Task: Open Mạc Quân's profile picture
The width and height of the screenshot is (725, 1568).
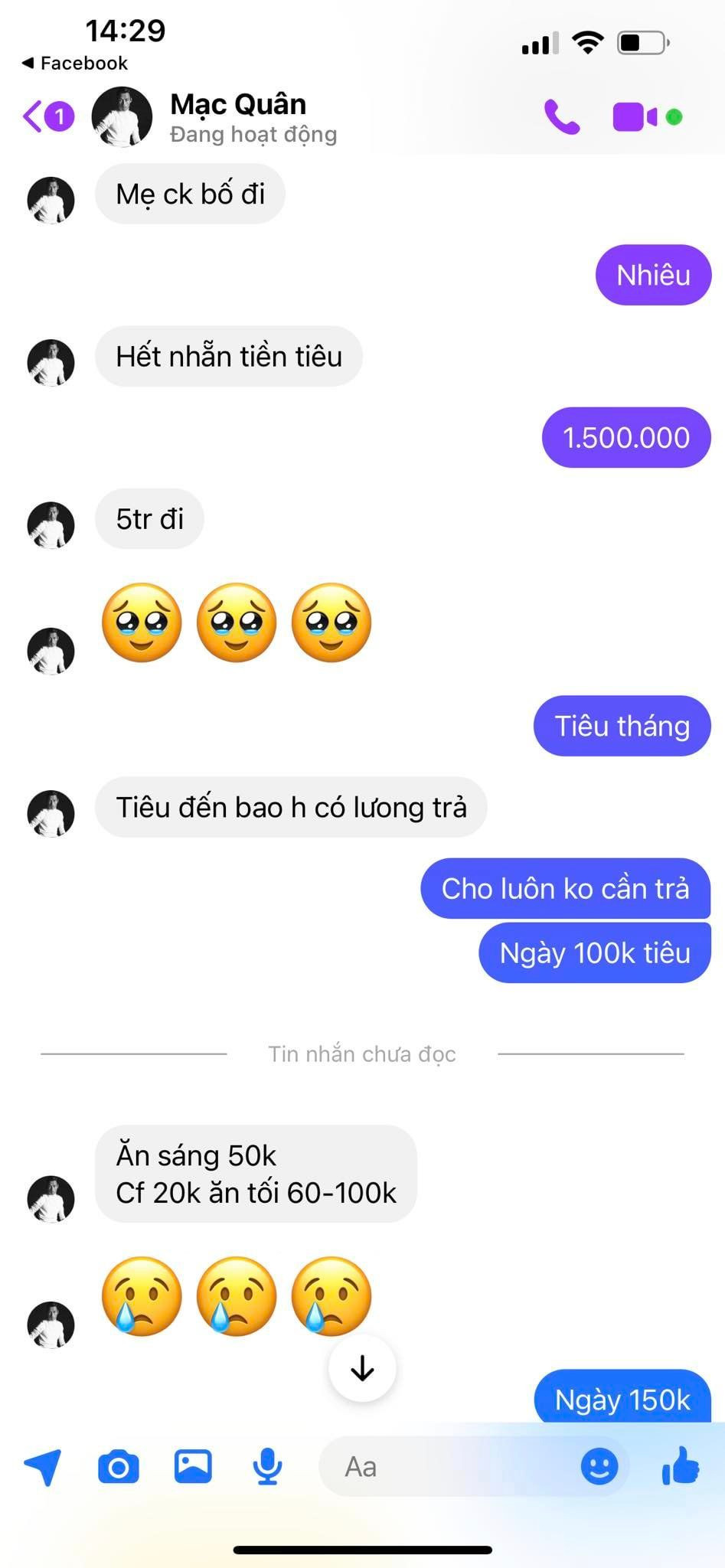Action: (122, 116)
